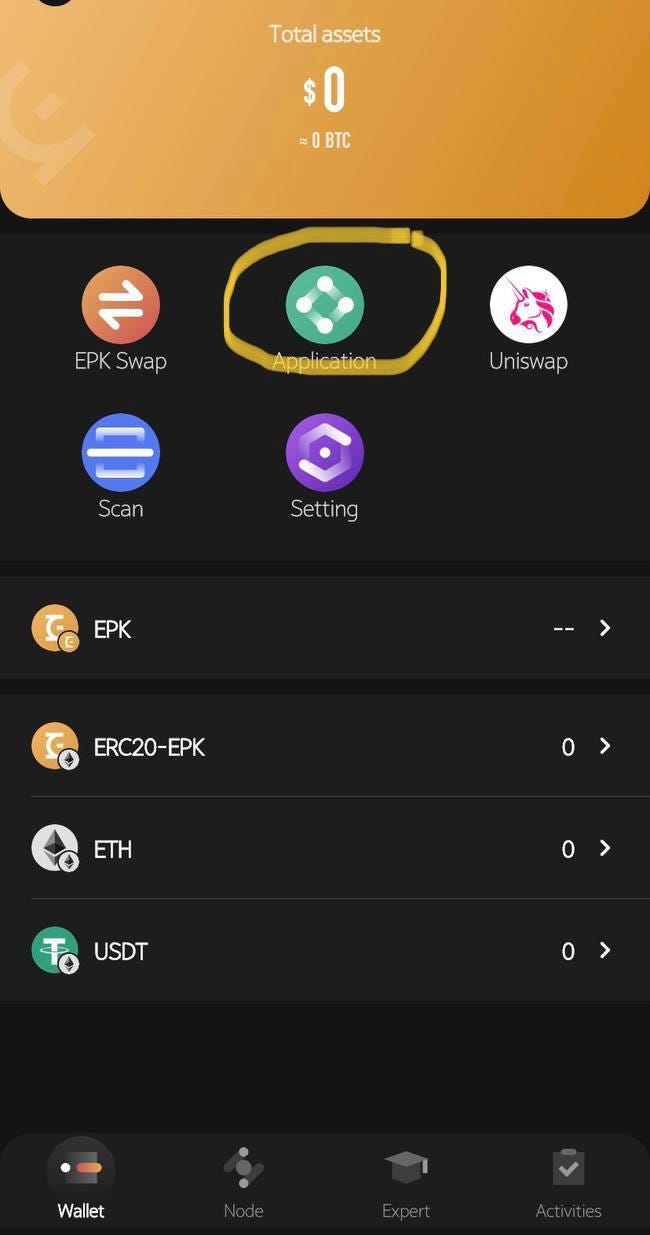
Task: Select the Wallet tab
Action: [x=81, y=1183]
